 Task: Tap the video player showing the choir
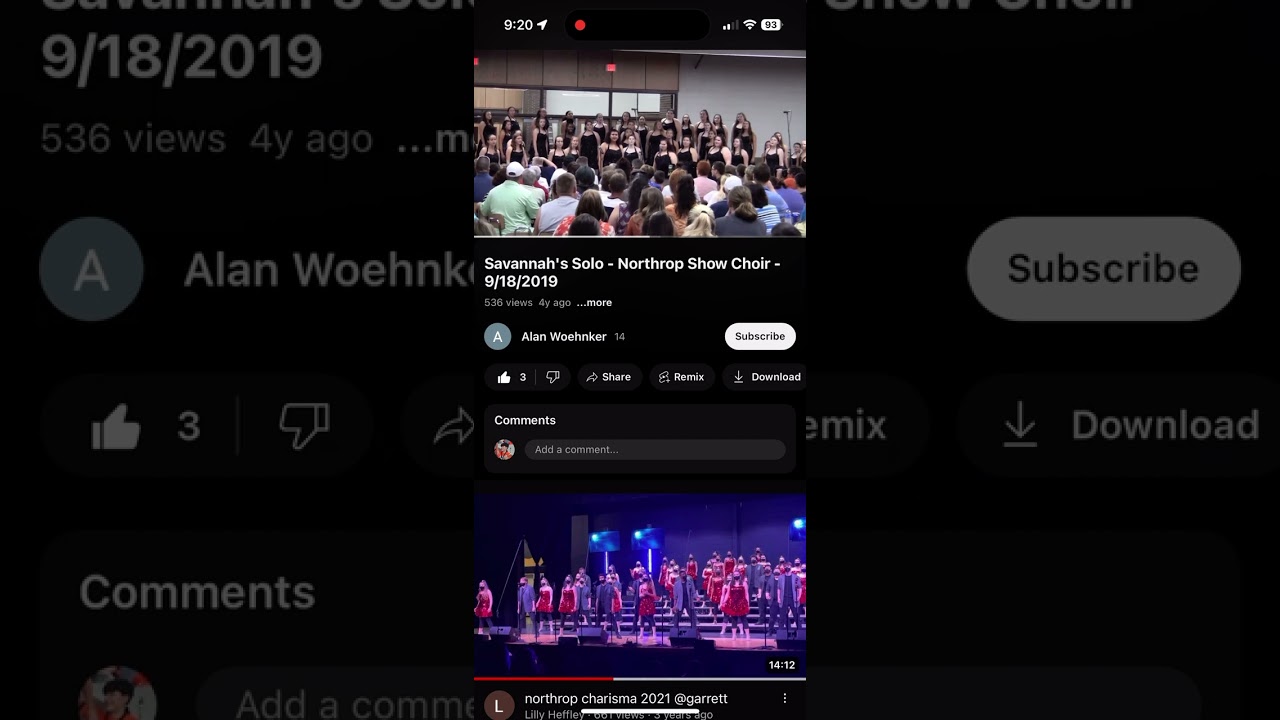[x=640, y=143]
